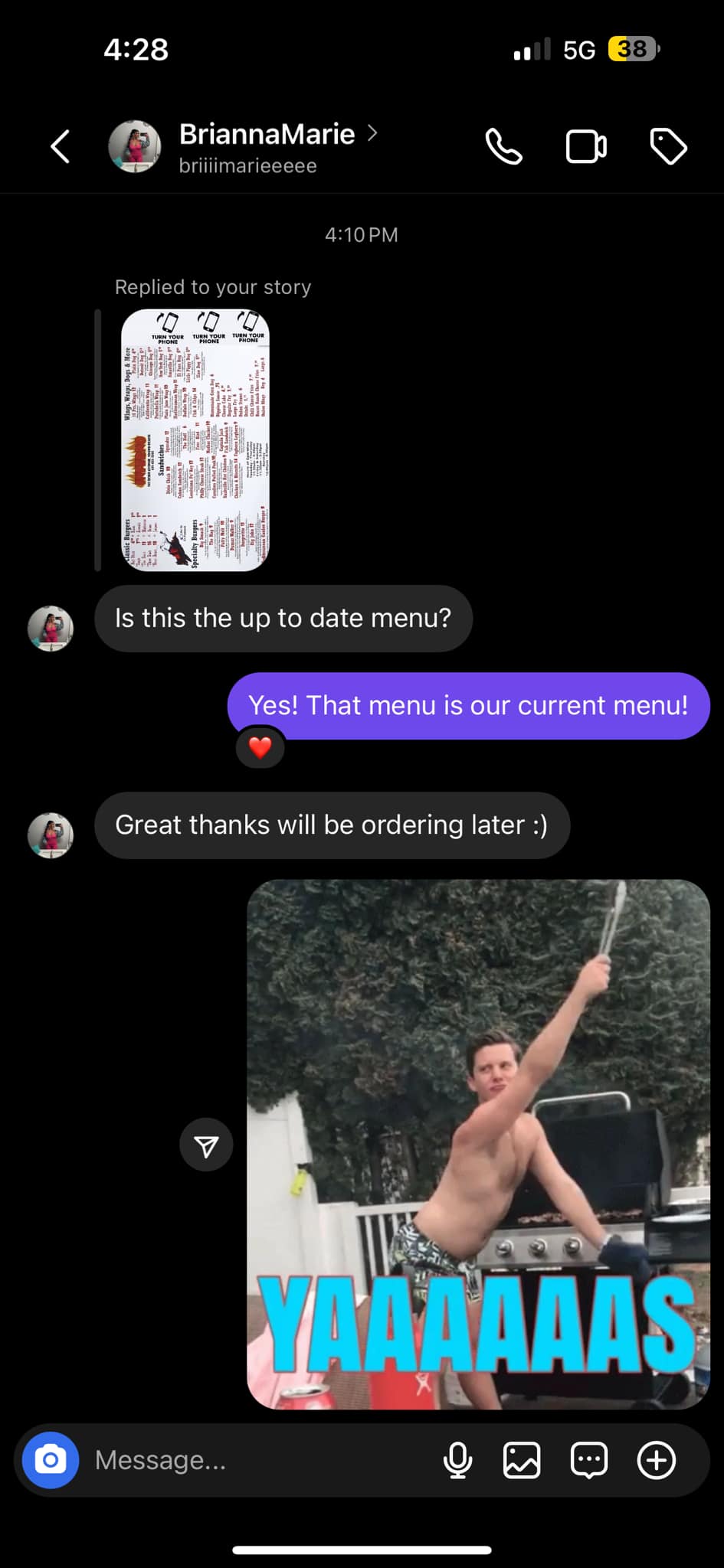
Task: Open the sticker and GIF picker
Action: click(589, 1460)
